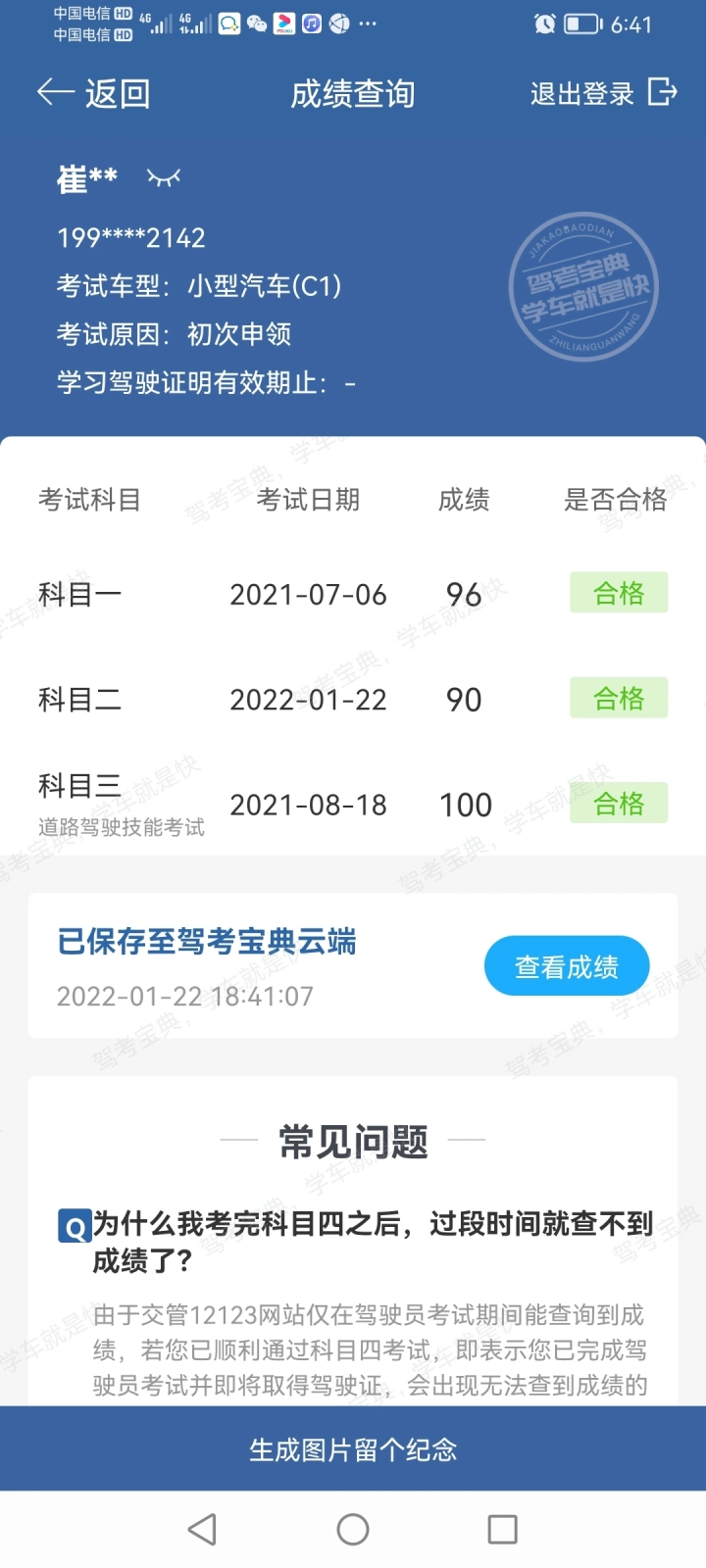Generate a keepsake image with 生成图片留个纪念
This screenshot has width=706, height=1568.
(353, 1449)
